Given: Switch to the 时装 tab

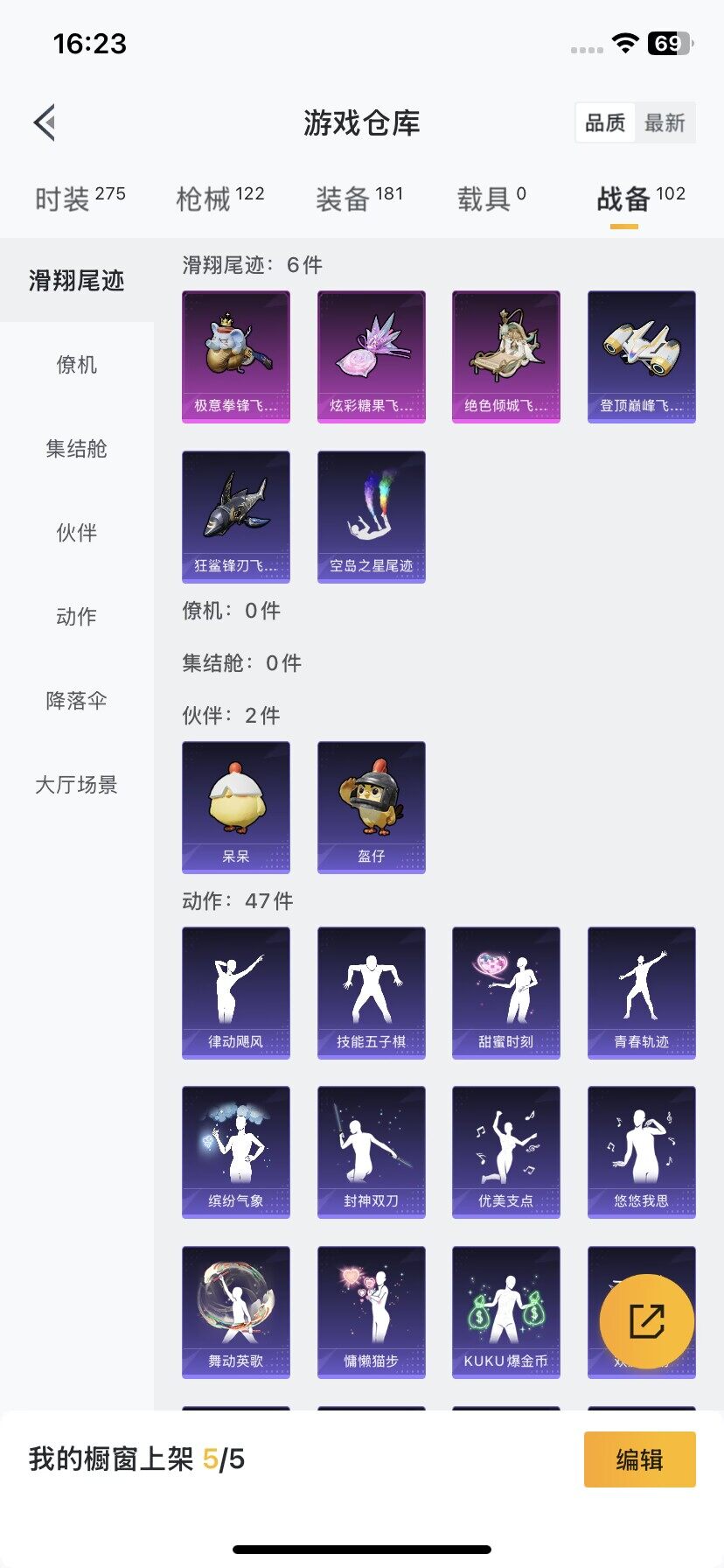Looking at the screenshot, I should 80,199.
